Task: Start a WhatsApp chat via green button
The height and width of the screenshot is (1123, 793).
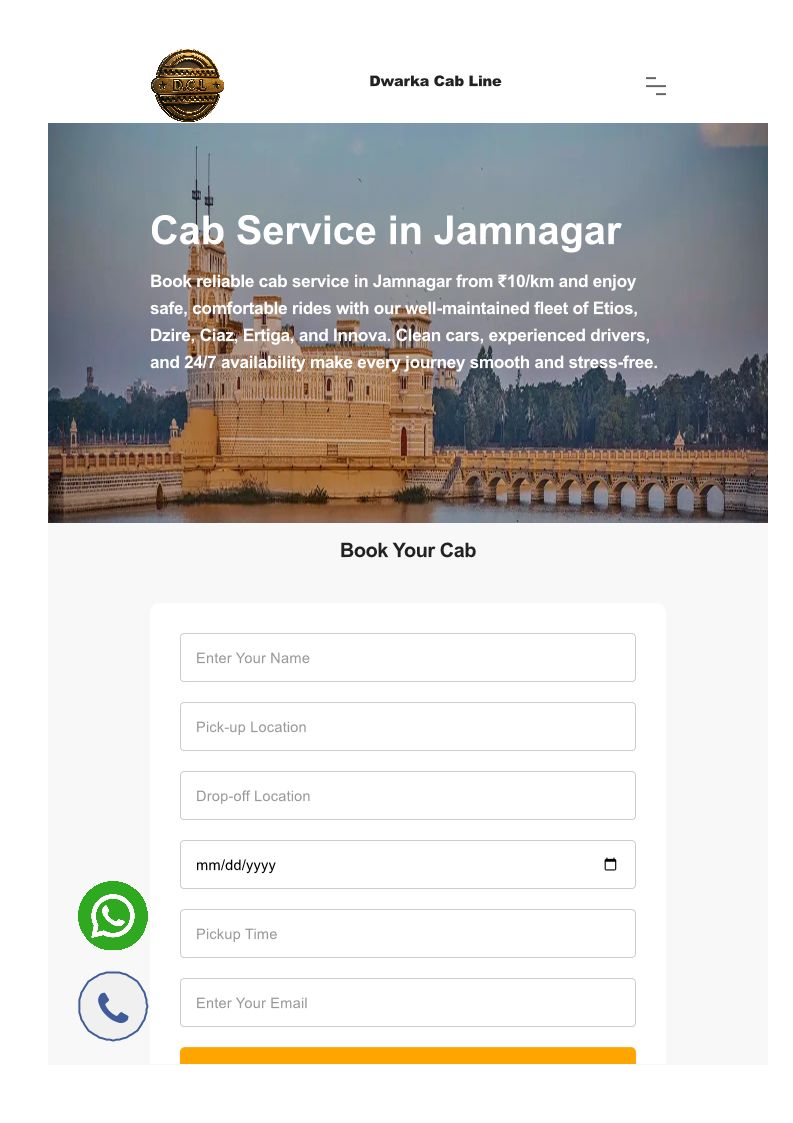Action: [x=112, y=915]
